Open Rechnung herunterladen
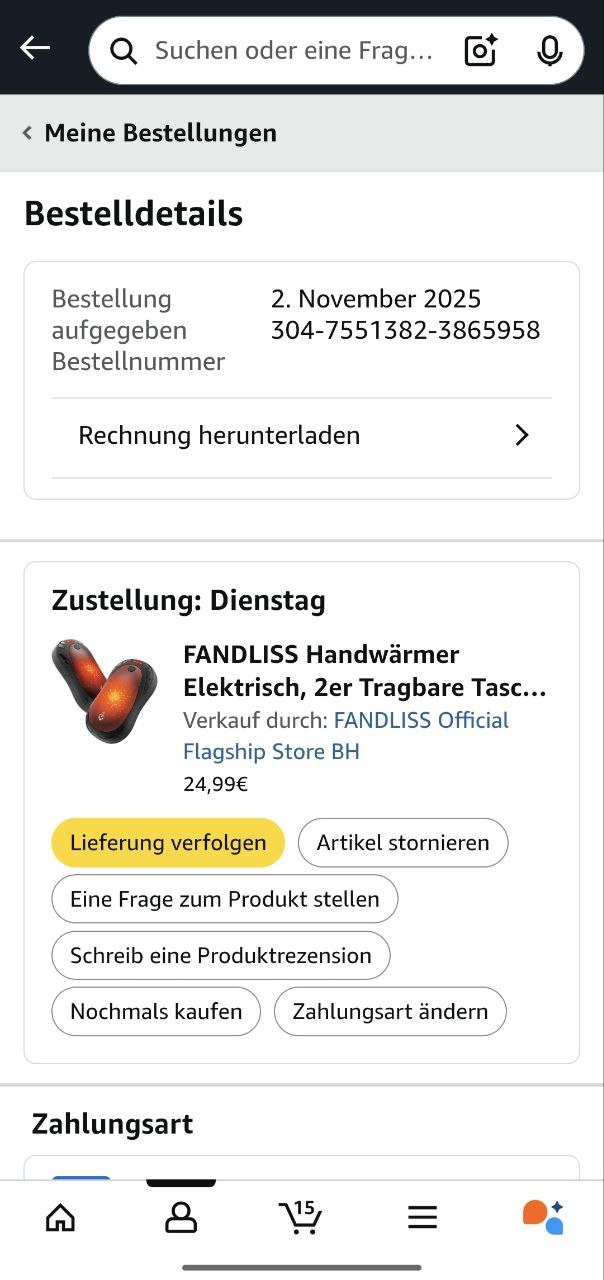604x1280 pixels. pyautogui.click(x=301, y=436)
